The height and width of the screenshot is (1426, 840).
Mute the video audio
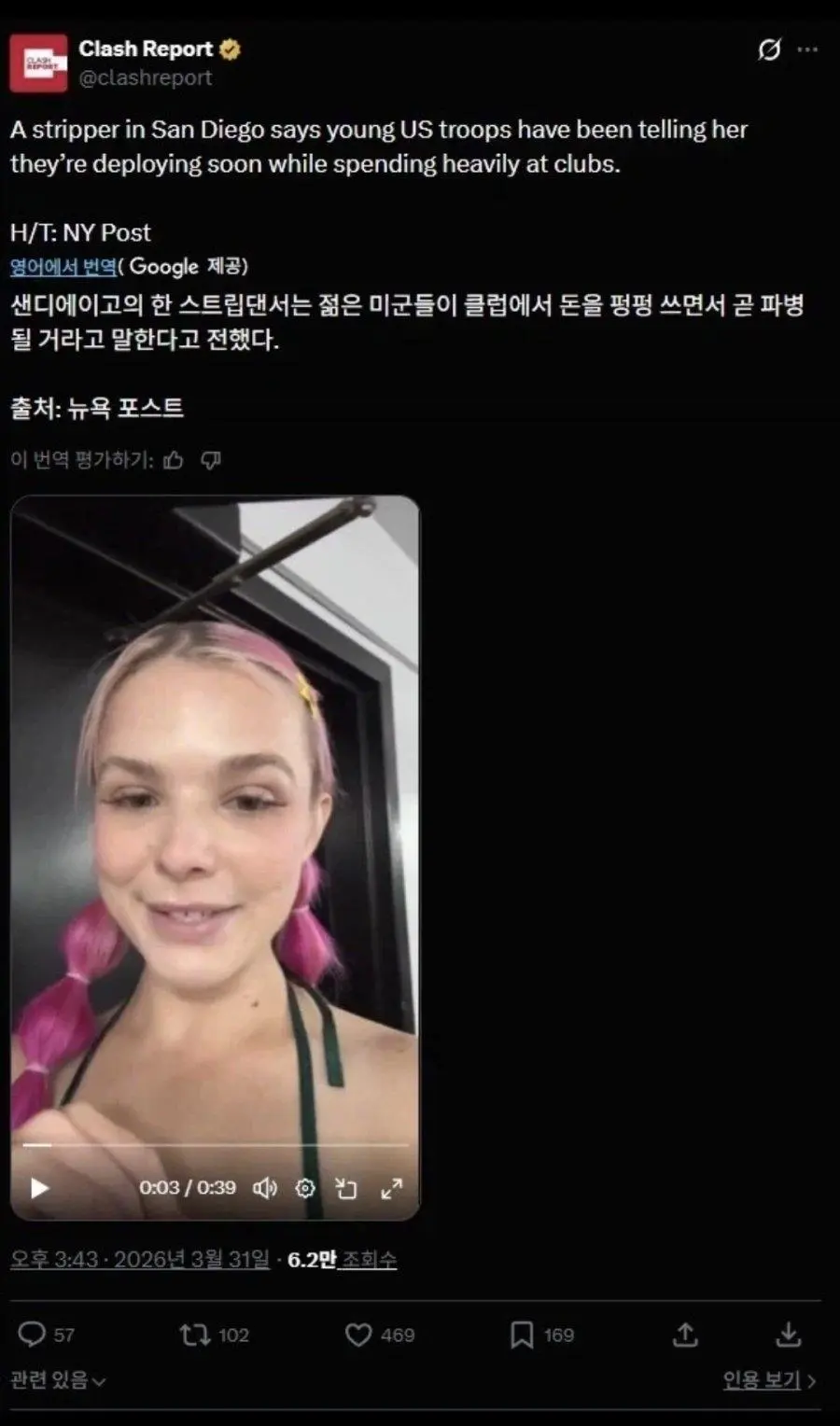click(266, 1190)
